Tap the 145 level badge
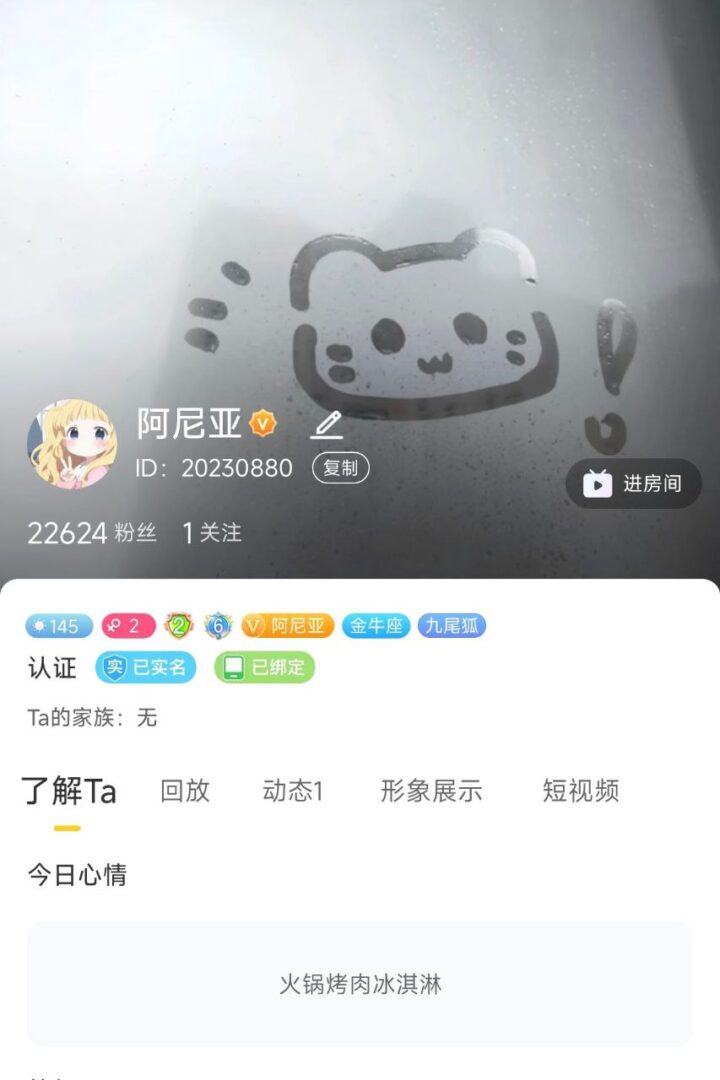720x1080 pixels. pos(59,626)
